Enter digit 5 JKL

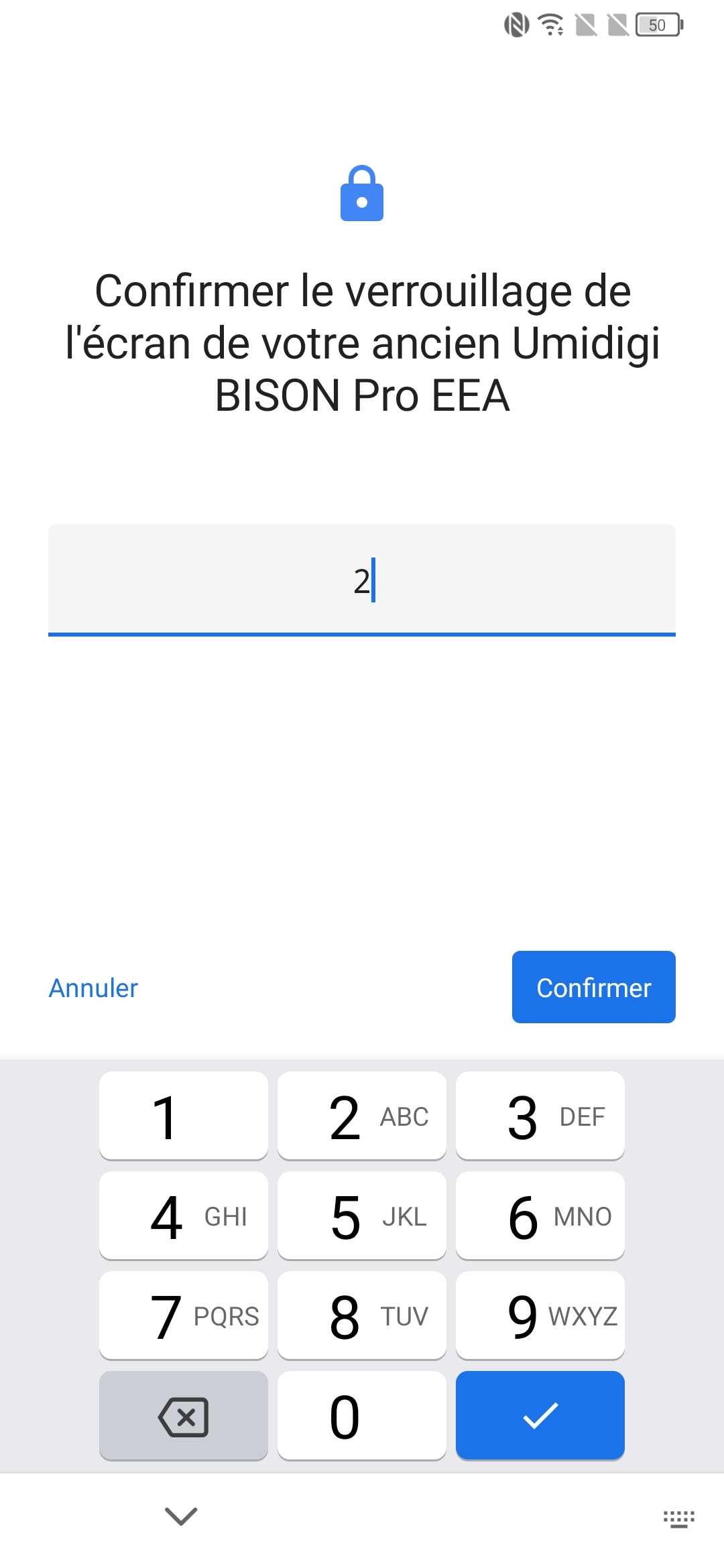pos(362,1216)
